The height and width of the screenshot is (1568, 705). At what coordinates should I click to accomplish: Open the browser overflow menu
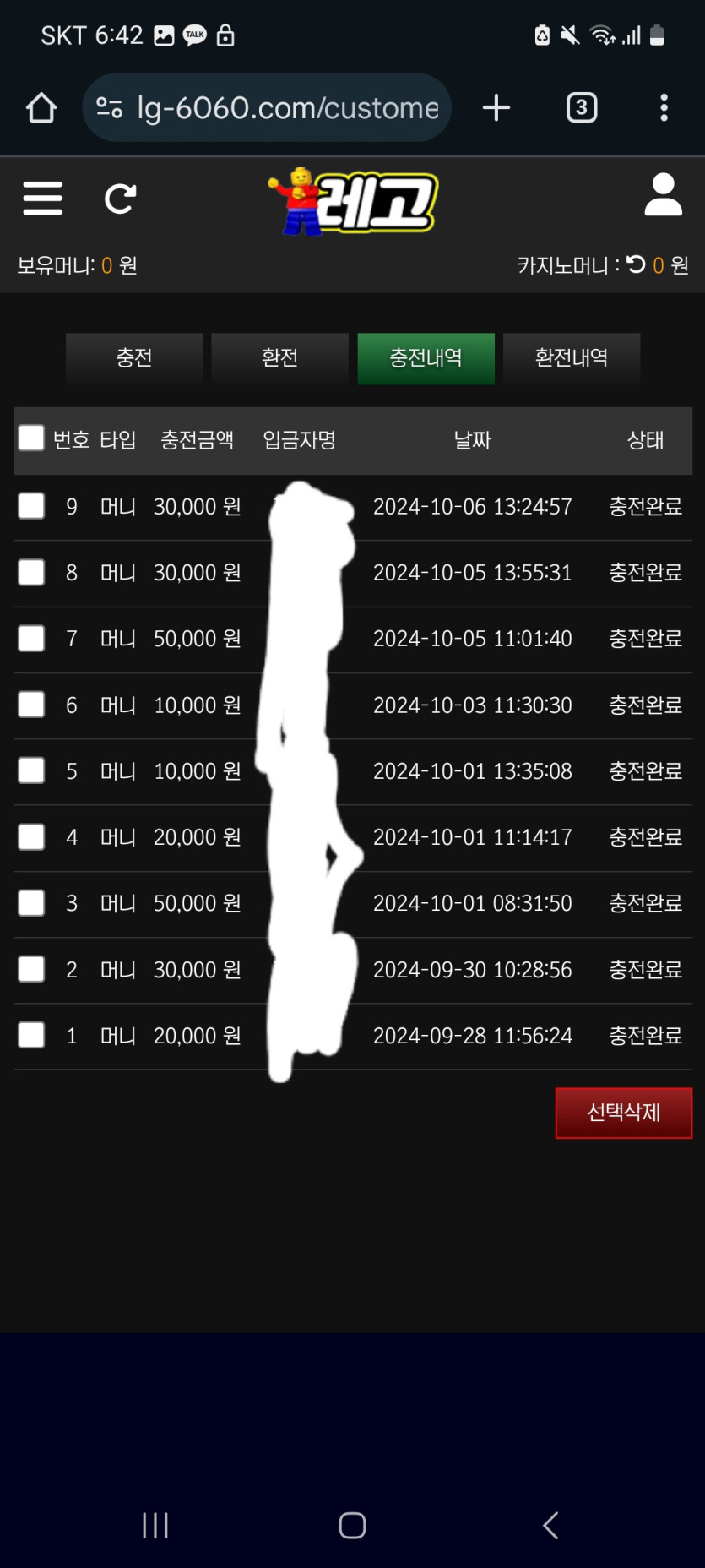coord(664,108)
